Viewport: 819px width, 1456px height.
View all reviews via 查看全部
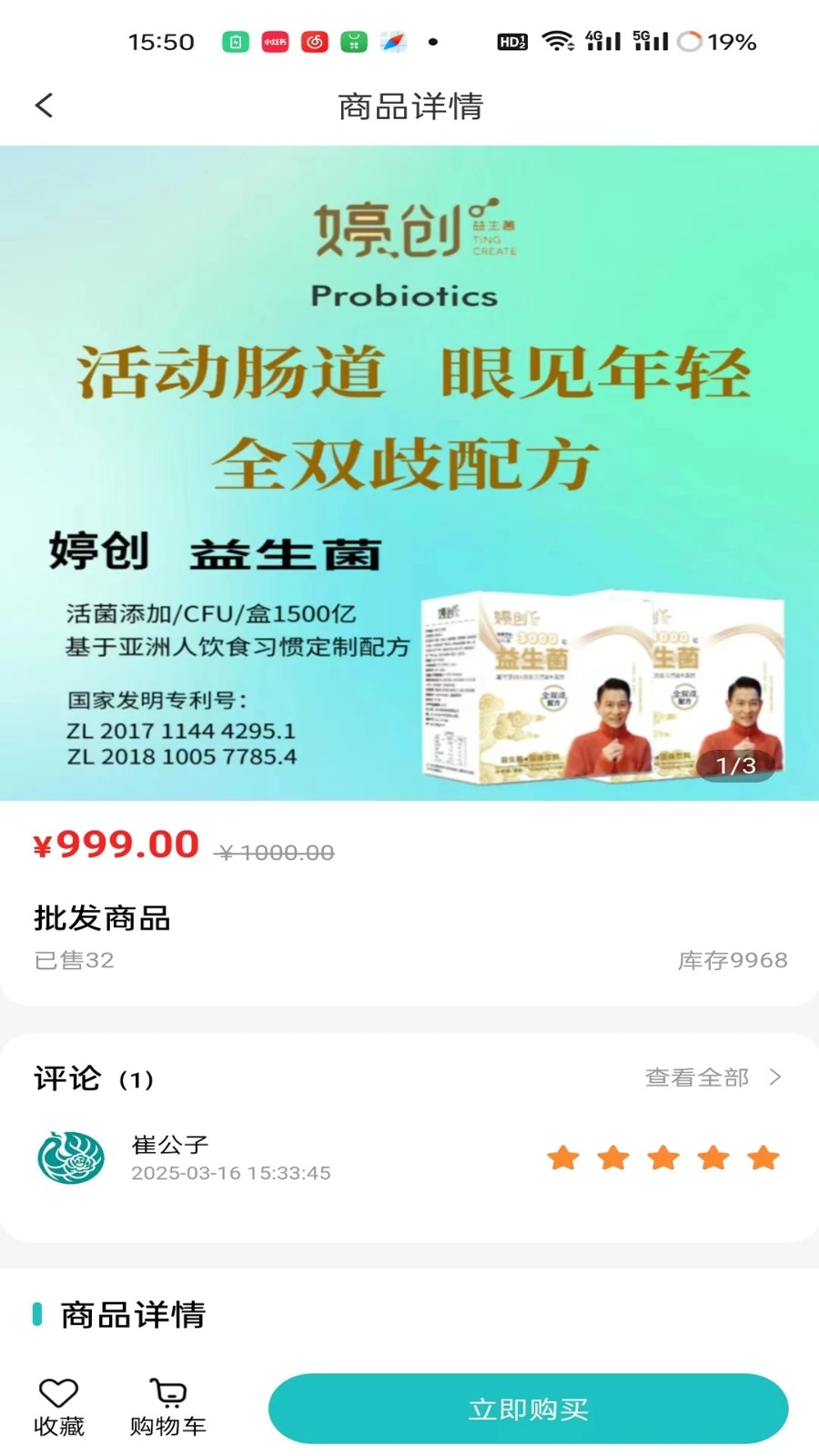click(x=713, y=1077)
